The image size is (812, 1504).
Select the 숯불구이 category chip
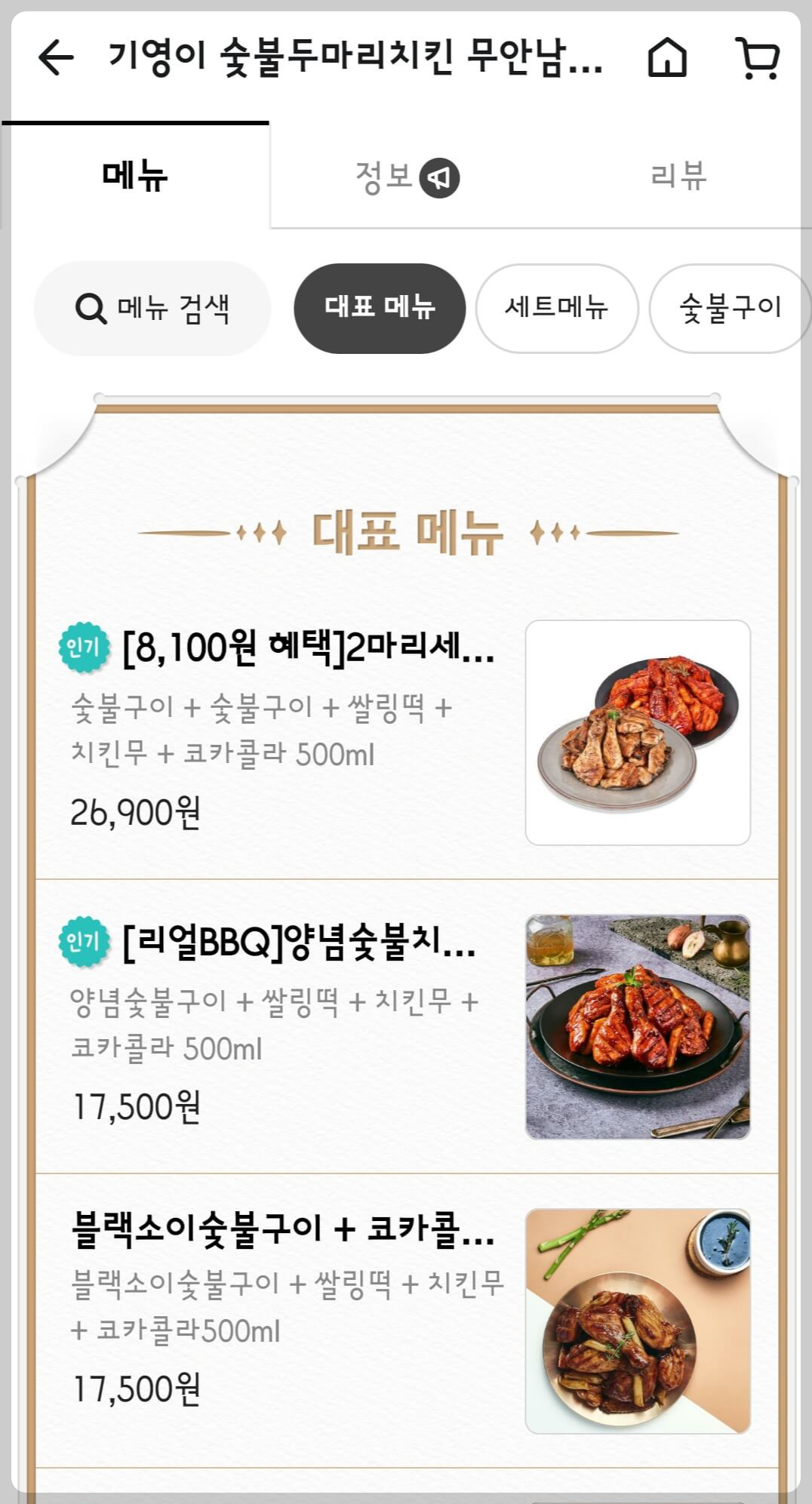tap(729, 307)
